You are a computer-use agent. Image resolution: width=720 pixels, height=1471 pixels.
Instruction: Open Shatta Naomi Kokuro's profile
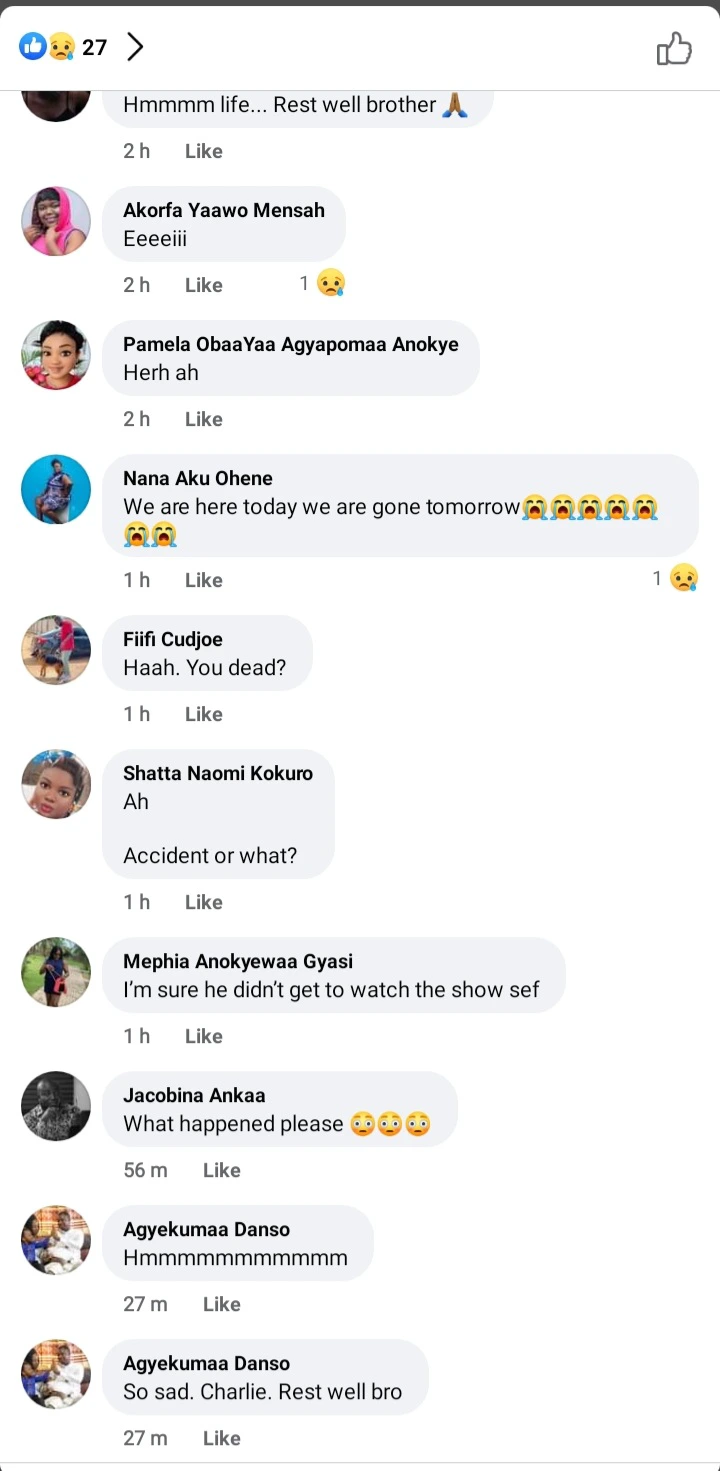click(x=217, y=773)
